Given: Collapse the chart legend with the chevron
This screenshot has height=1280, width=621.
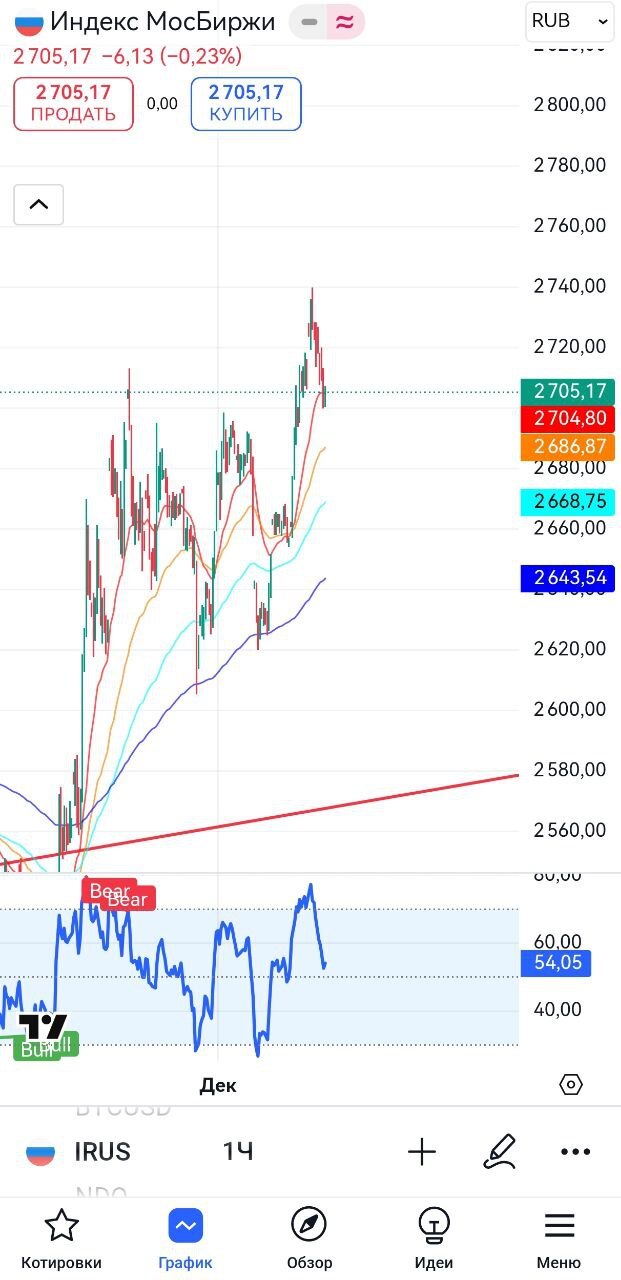Looking at the screenshot, I should click(38, 205).
